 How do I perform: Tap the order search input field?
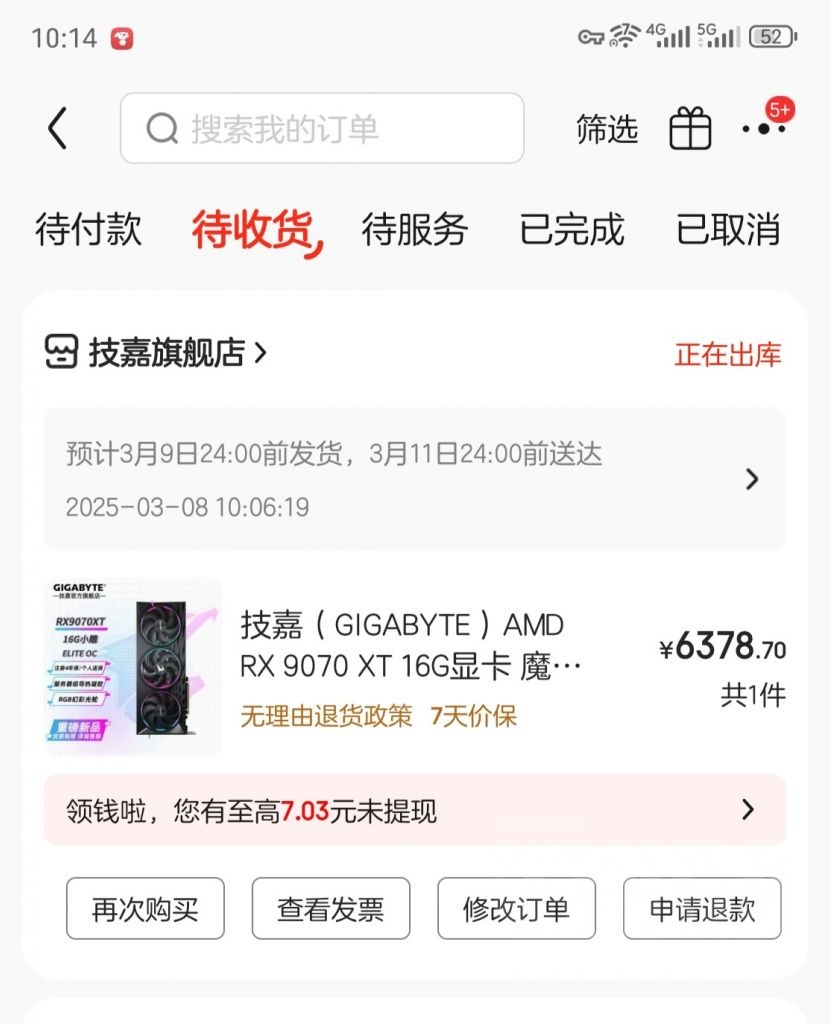click(x=320, y=129)
